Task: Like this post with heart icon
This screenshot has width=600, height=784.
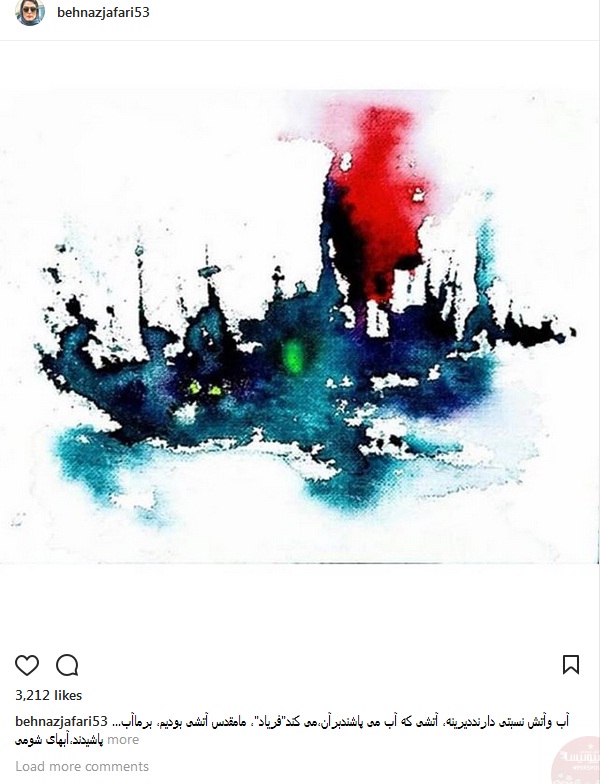Action: 27,665
